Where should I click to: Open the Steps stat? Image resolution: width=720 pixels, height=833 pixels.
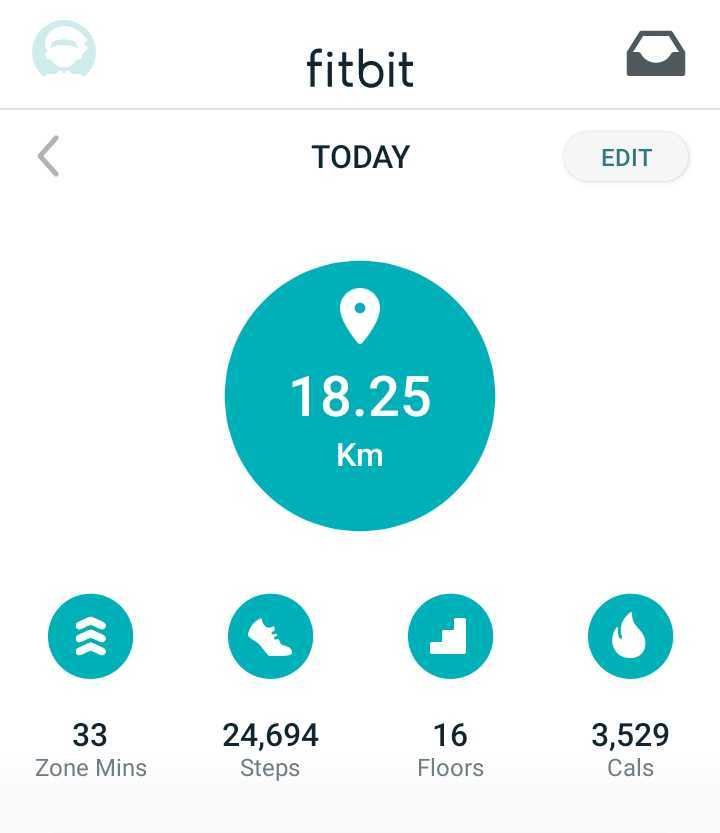[270, 636]
